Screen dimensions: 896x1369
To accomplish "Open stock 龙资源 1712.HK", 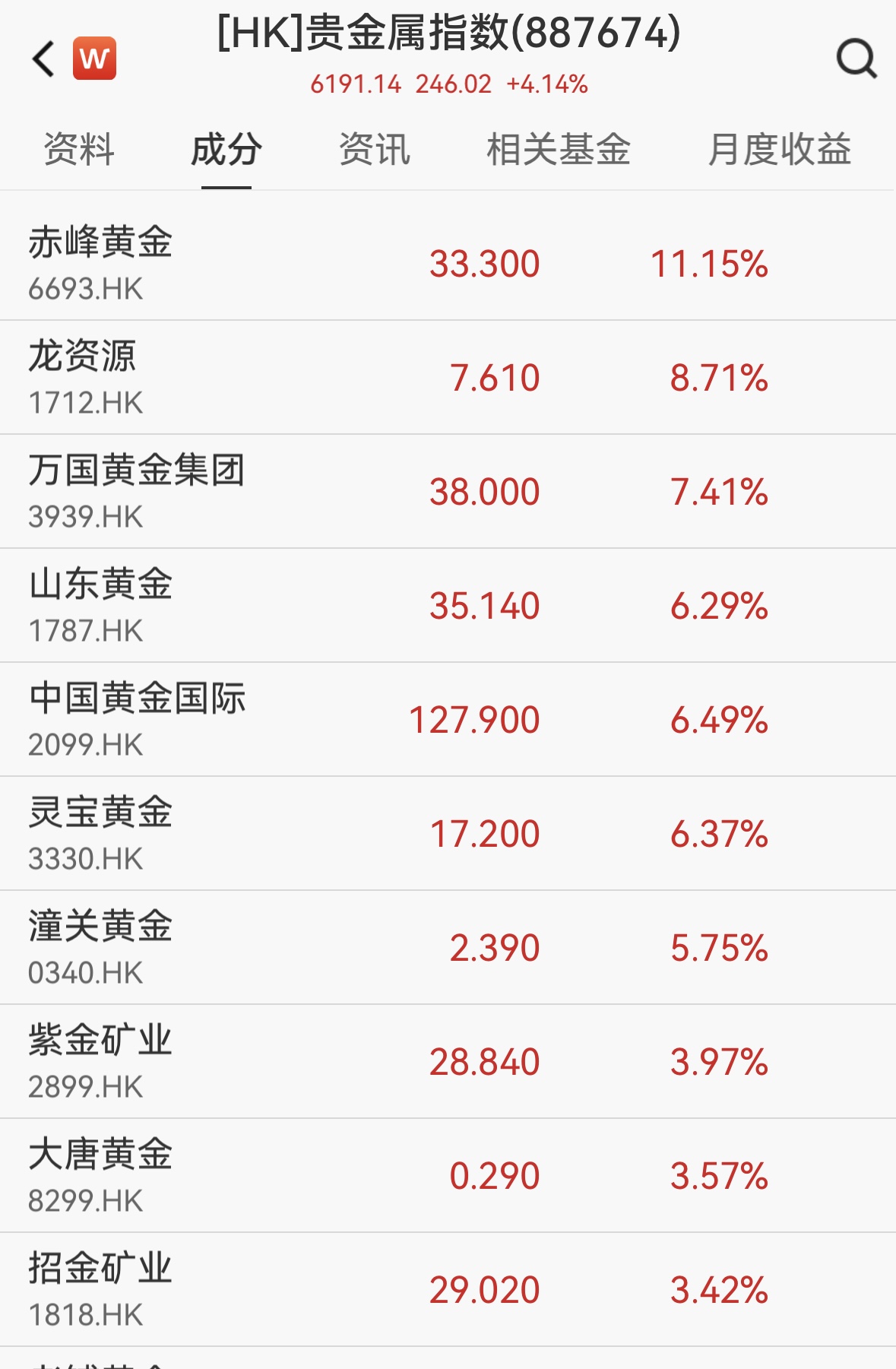I will tap(84, 377).
